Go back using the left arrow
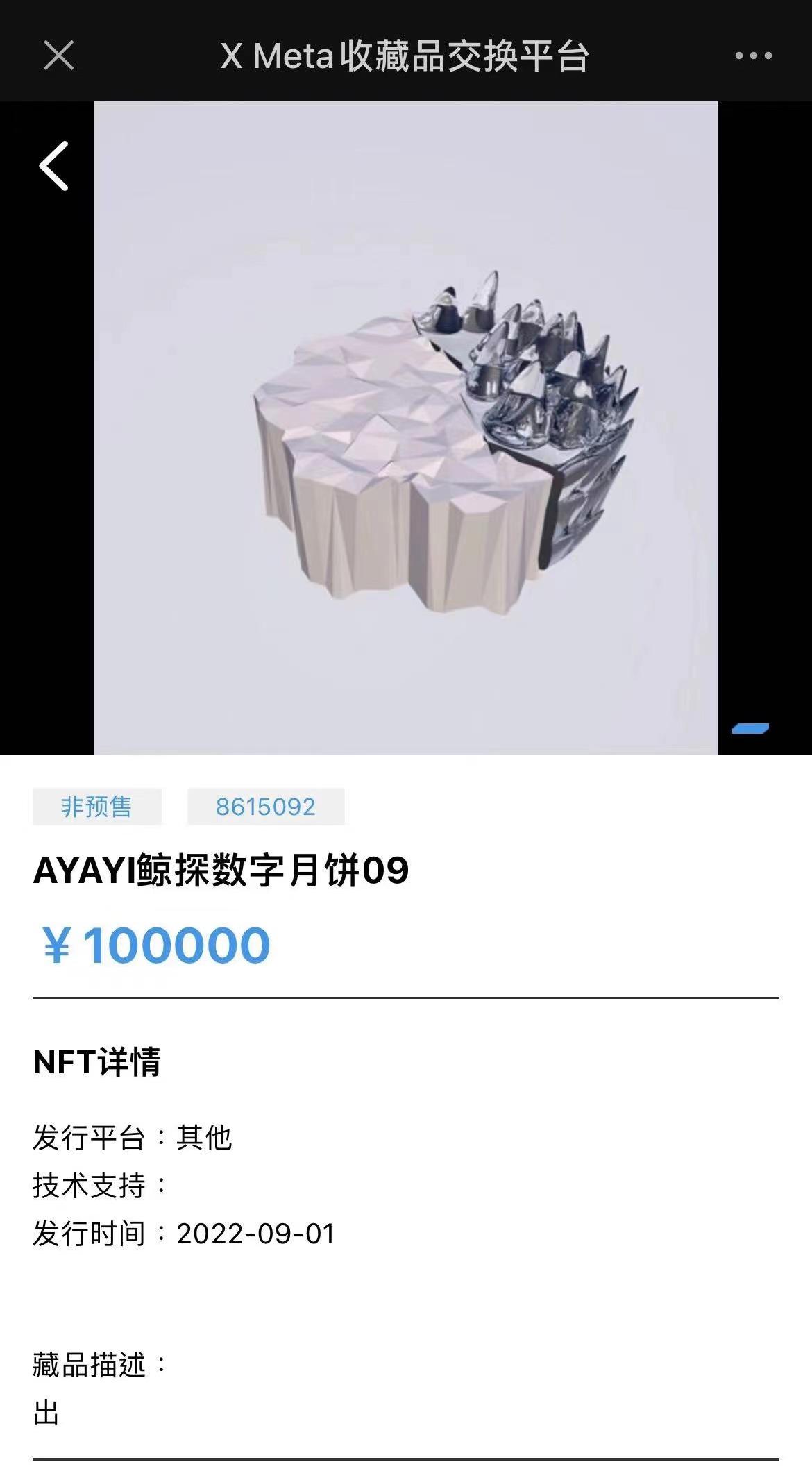Screen dimensions: 812x1480 tap(54, 165)
